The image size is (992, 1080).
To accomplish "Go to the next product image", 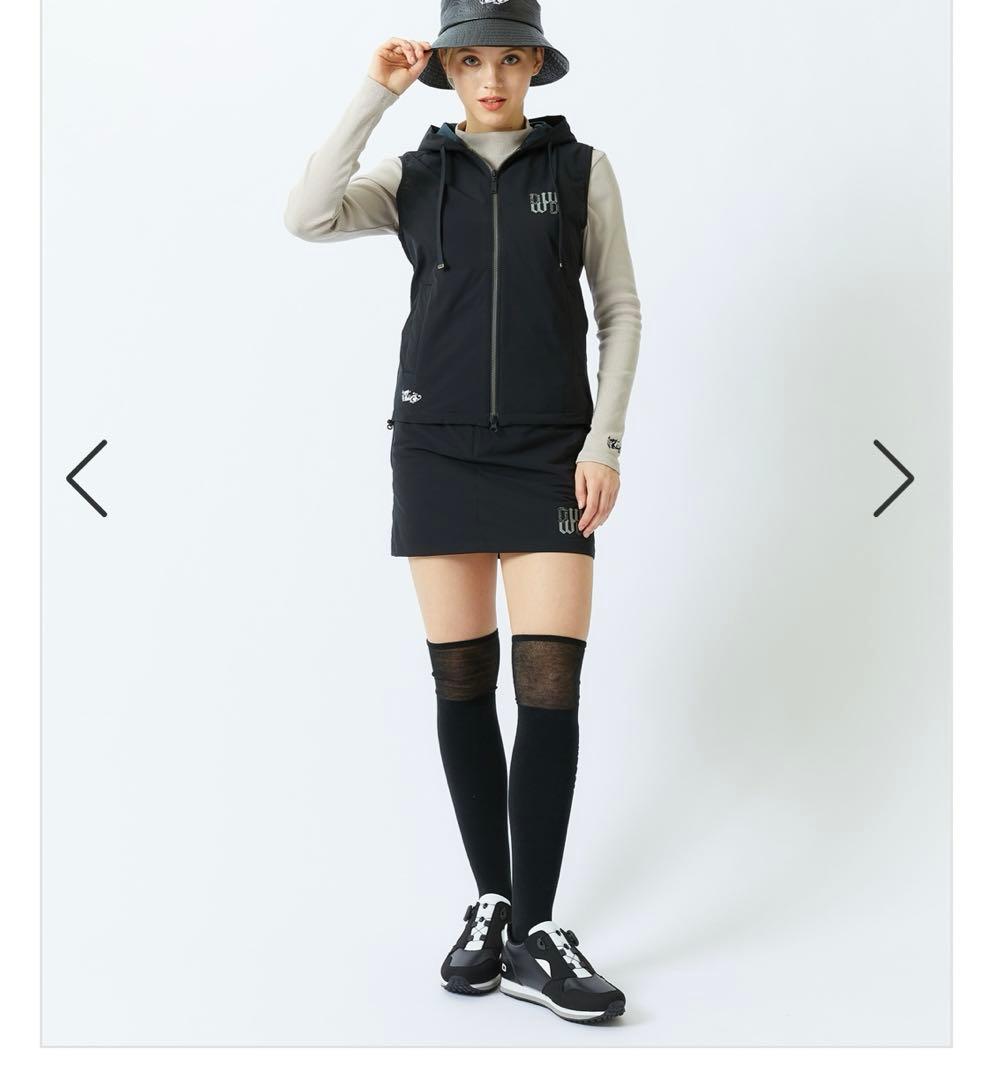I will coord(892,478).
